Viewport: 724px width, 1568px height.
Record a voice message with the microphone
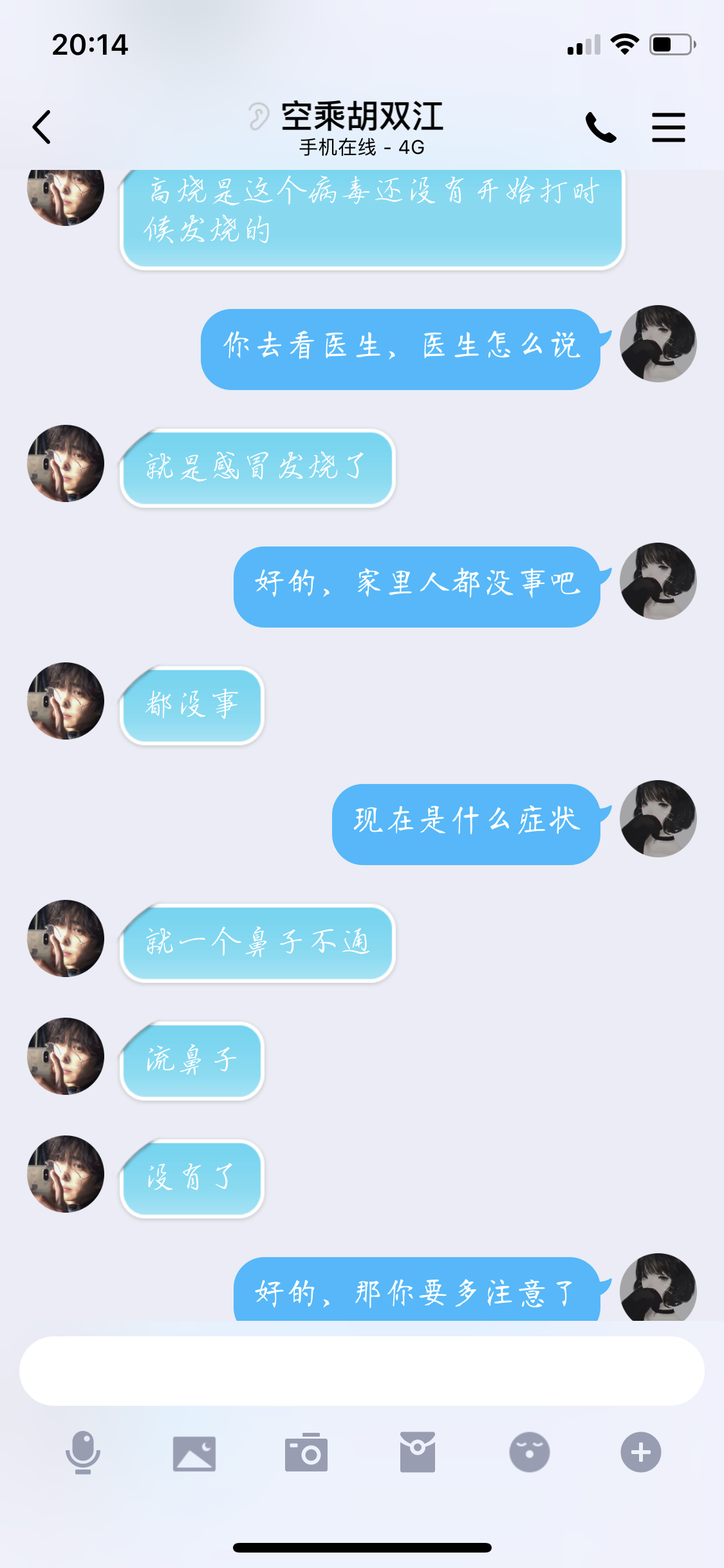(x=83, y=1452)
